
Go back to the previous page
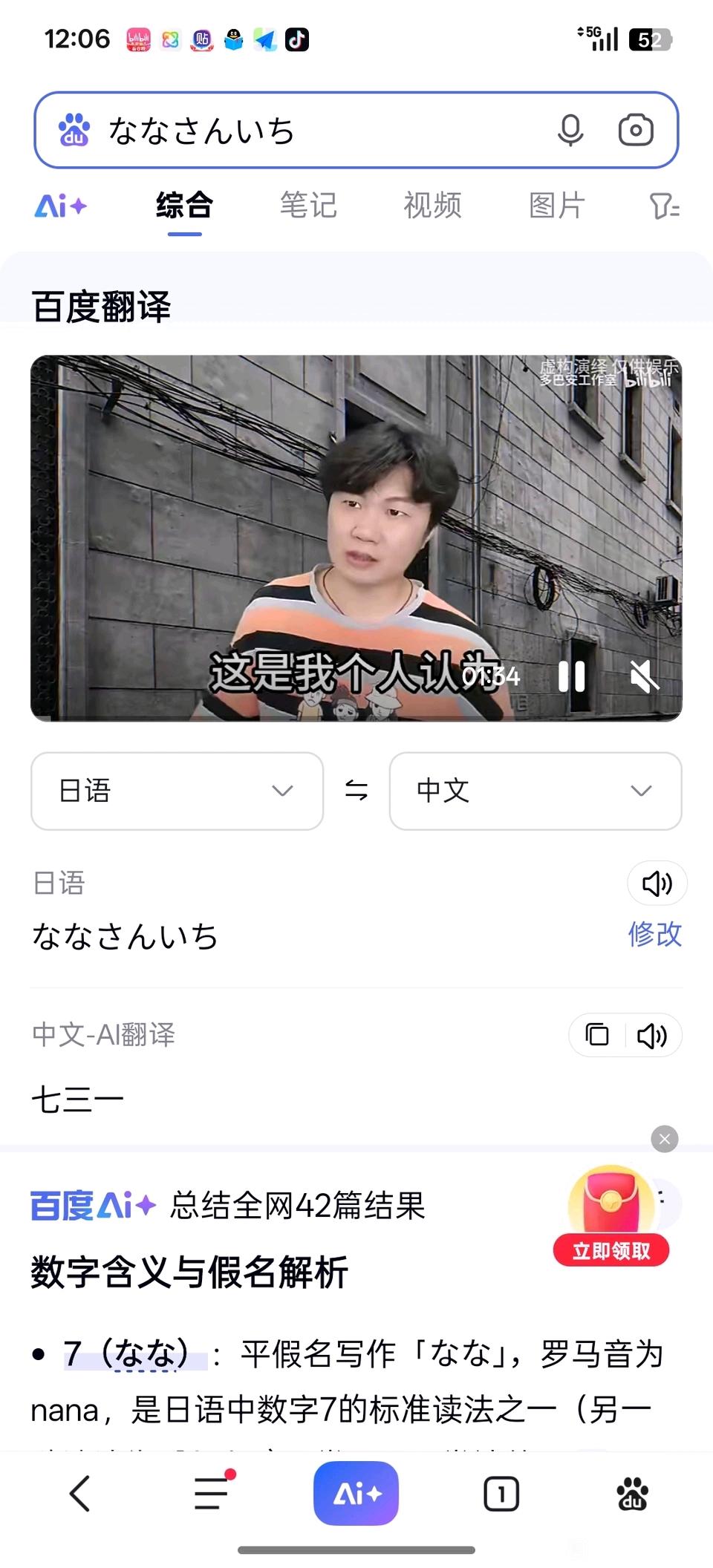[x=79, y=1493]
